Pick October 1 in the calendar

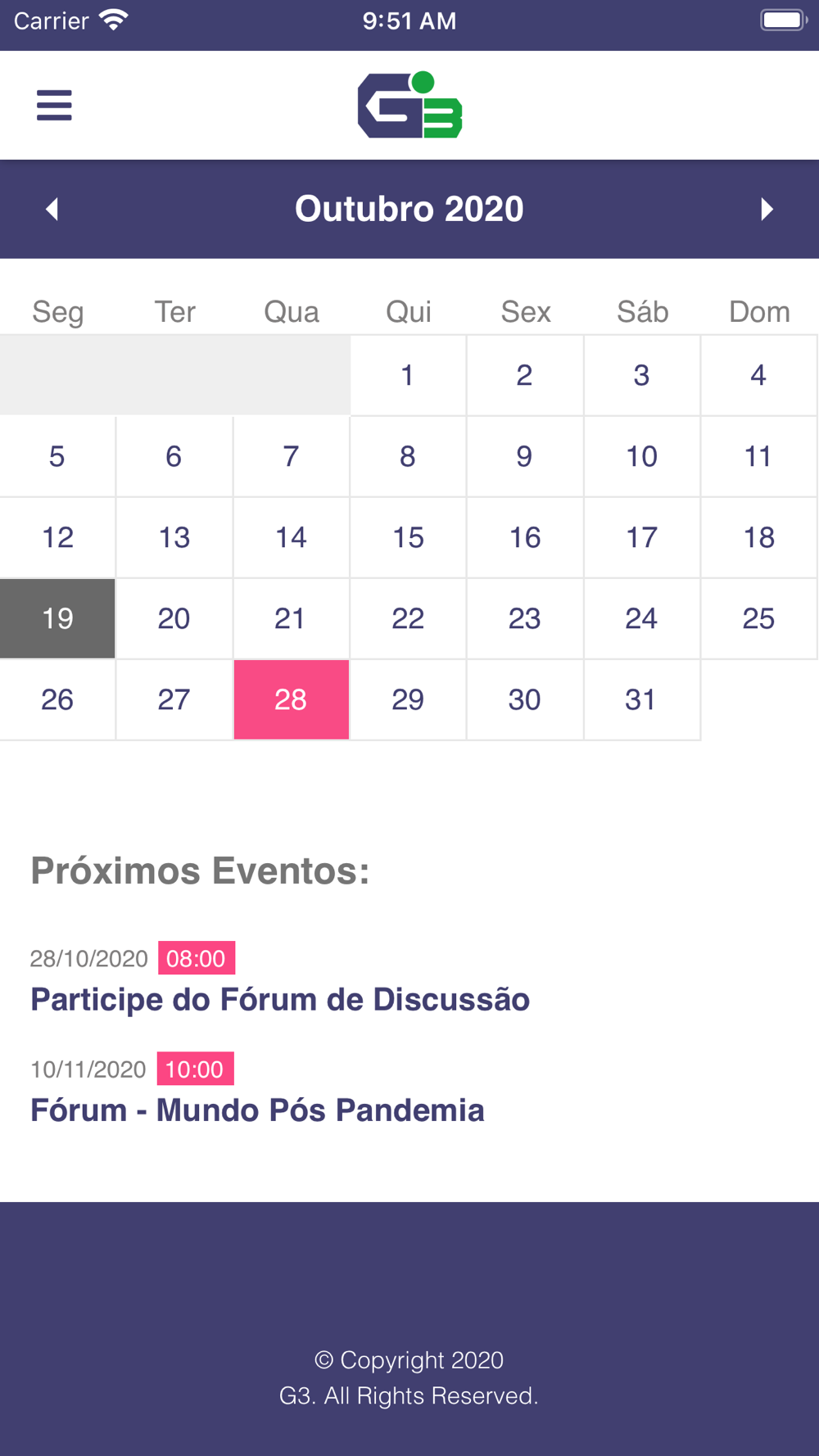tap(408, 376)
